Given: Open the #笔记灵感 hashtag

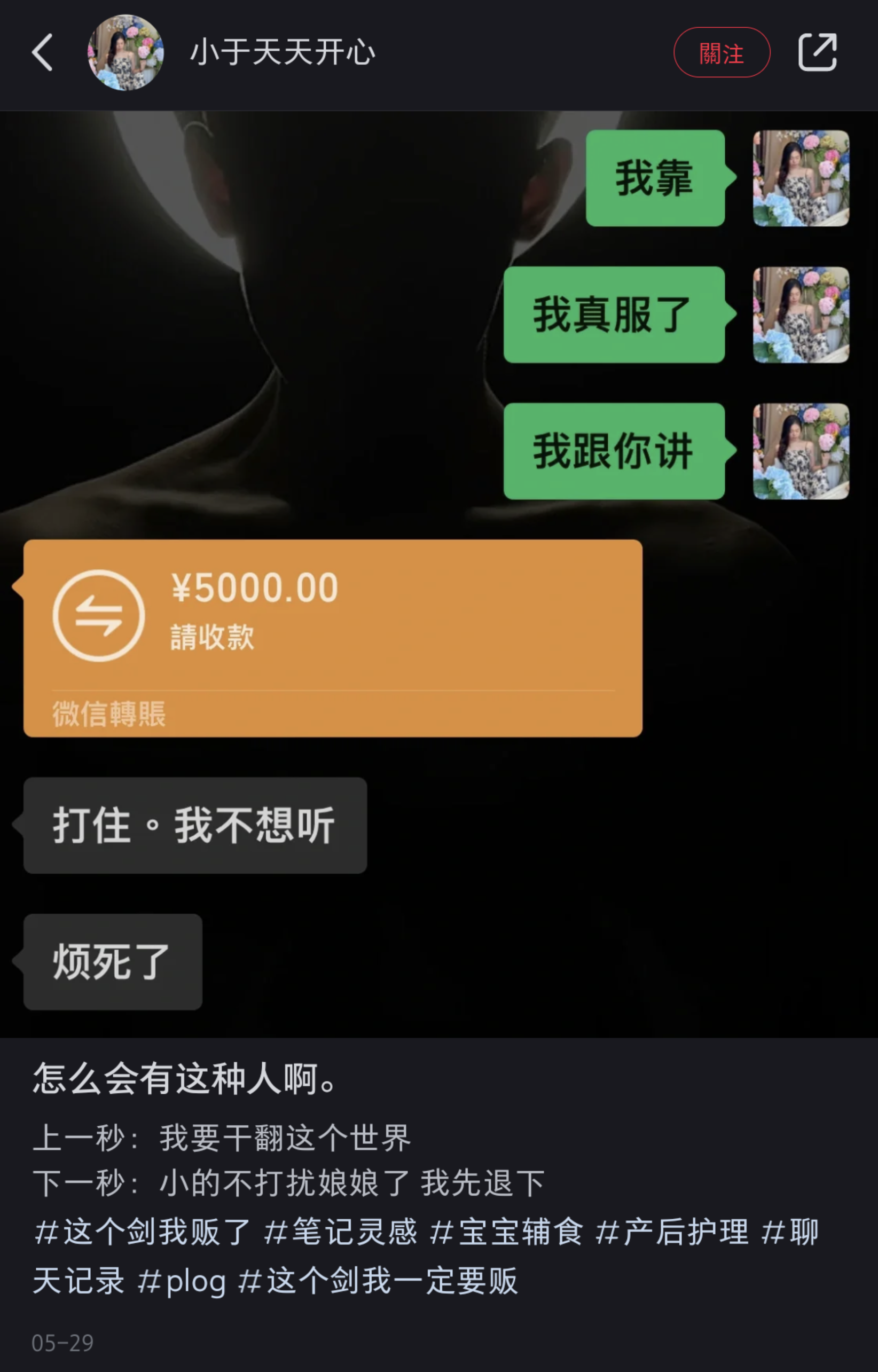Looking at the screenshot, I should coord(340,1233).
